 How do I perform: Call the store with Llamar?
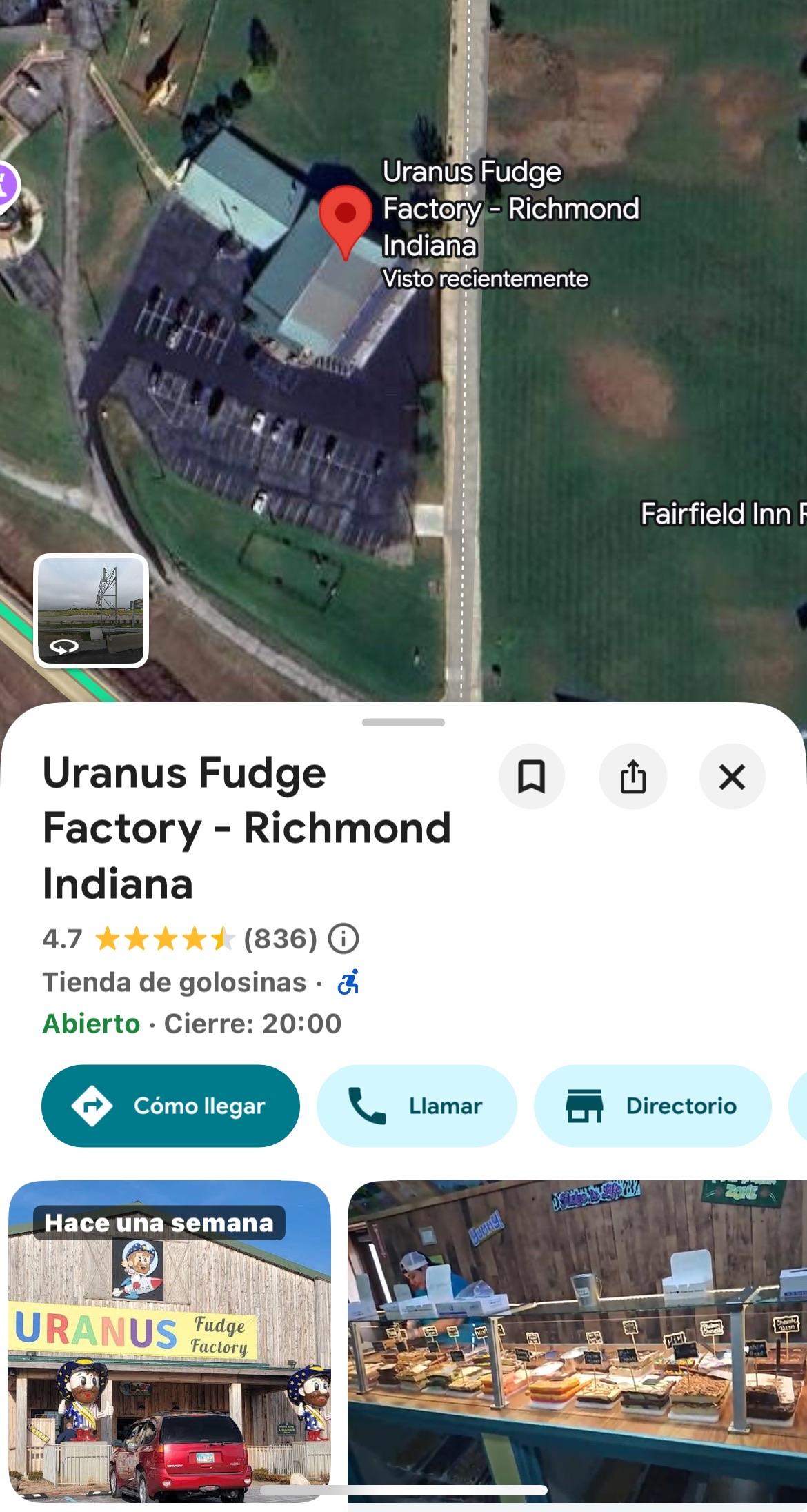pos(417,1106)
